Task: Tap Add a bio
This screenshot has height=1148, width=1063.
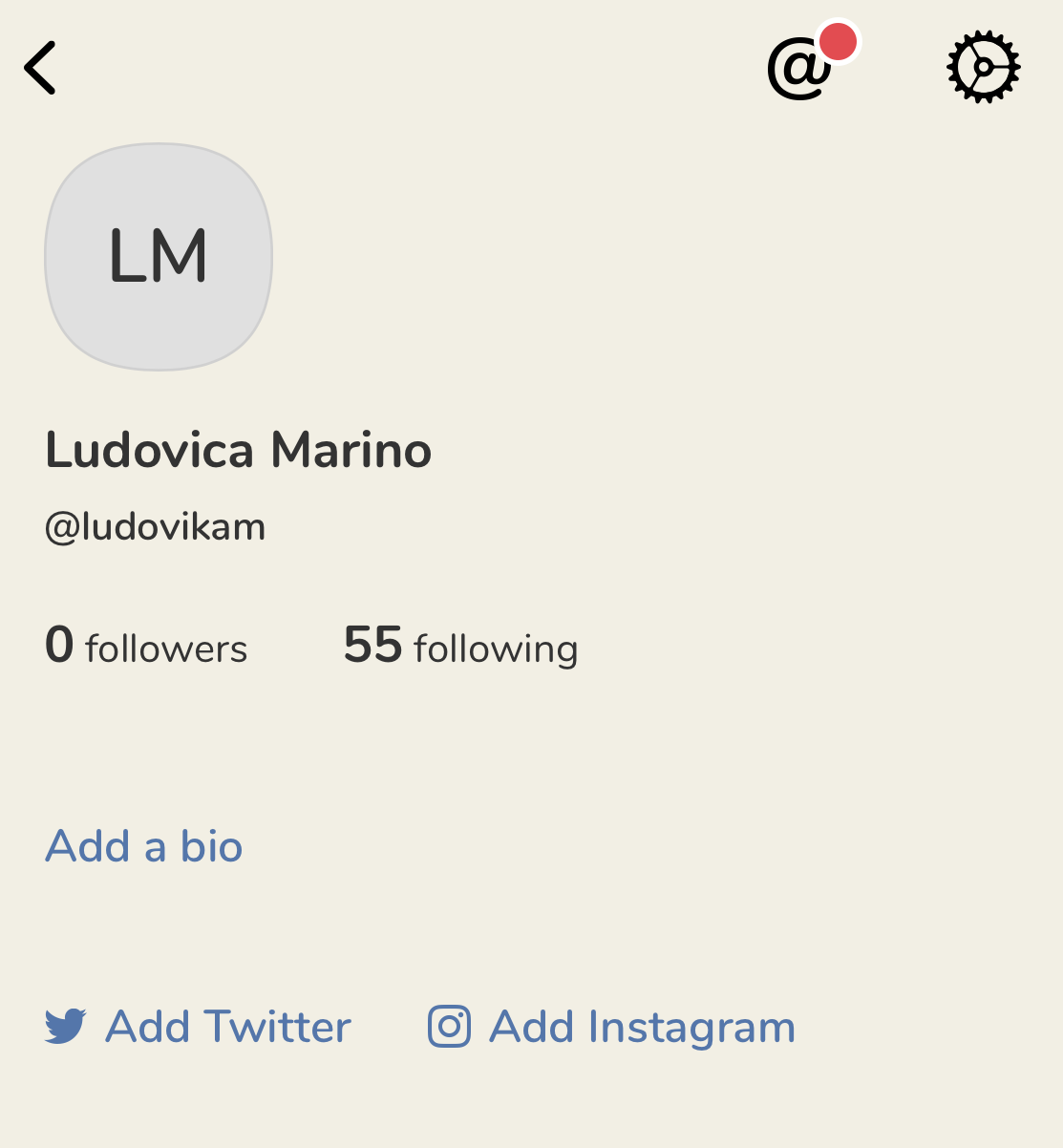Action: 144,846
